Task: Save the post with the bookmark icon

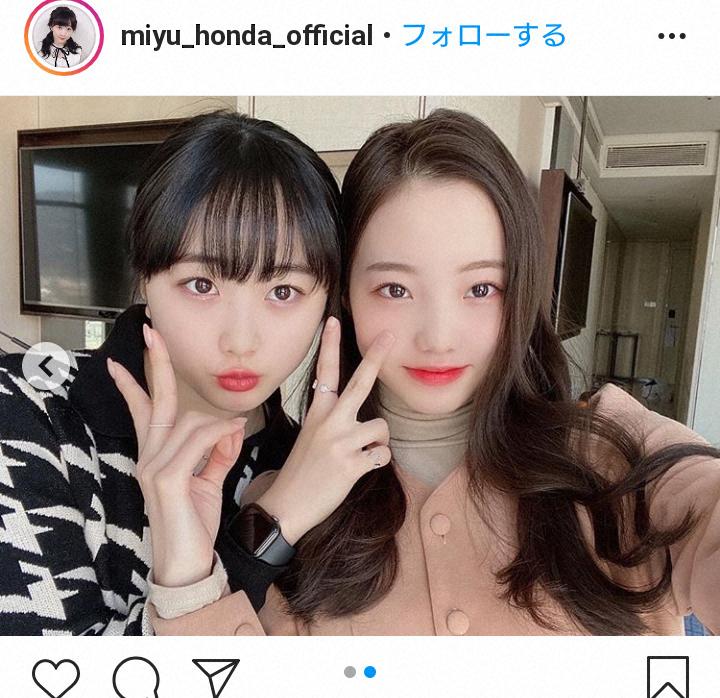Action: [x=667, y=678]
